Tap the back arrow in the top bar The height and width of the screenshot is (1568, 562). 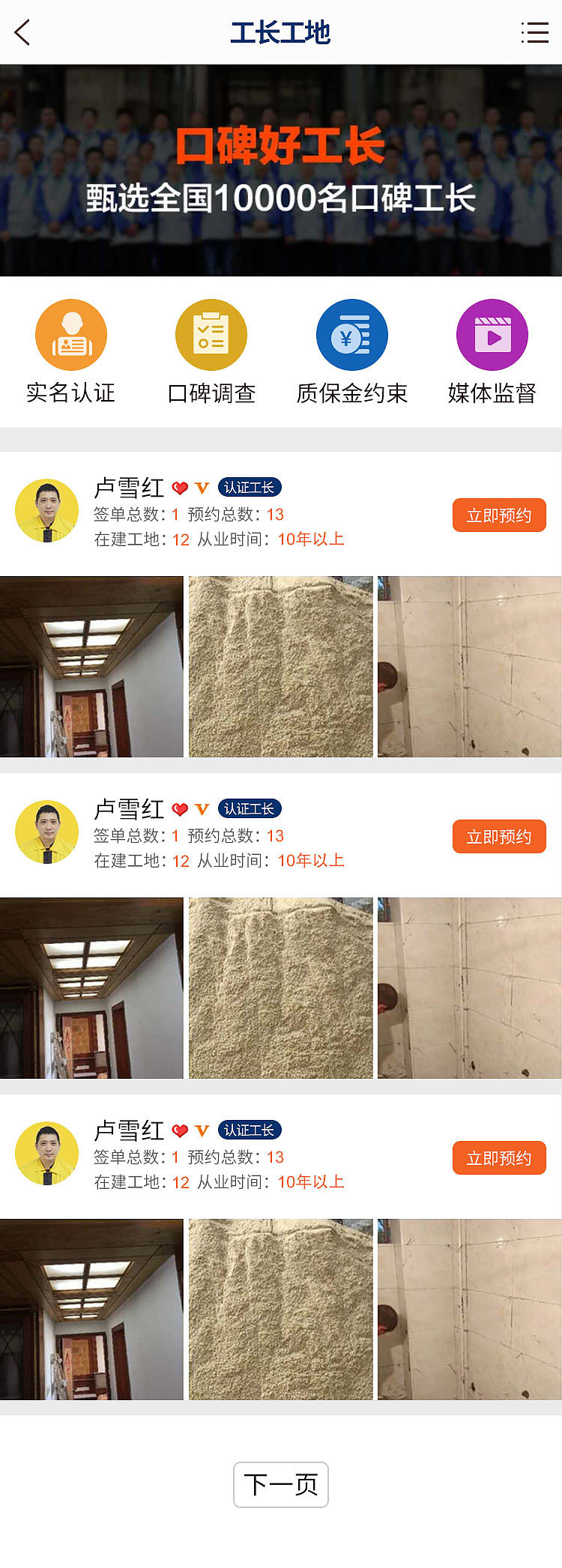[x=21, y=32]
